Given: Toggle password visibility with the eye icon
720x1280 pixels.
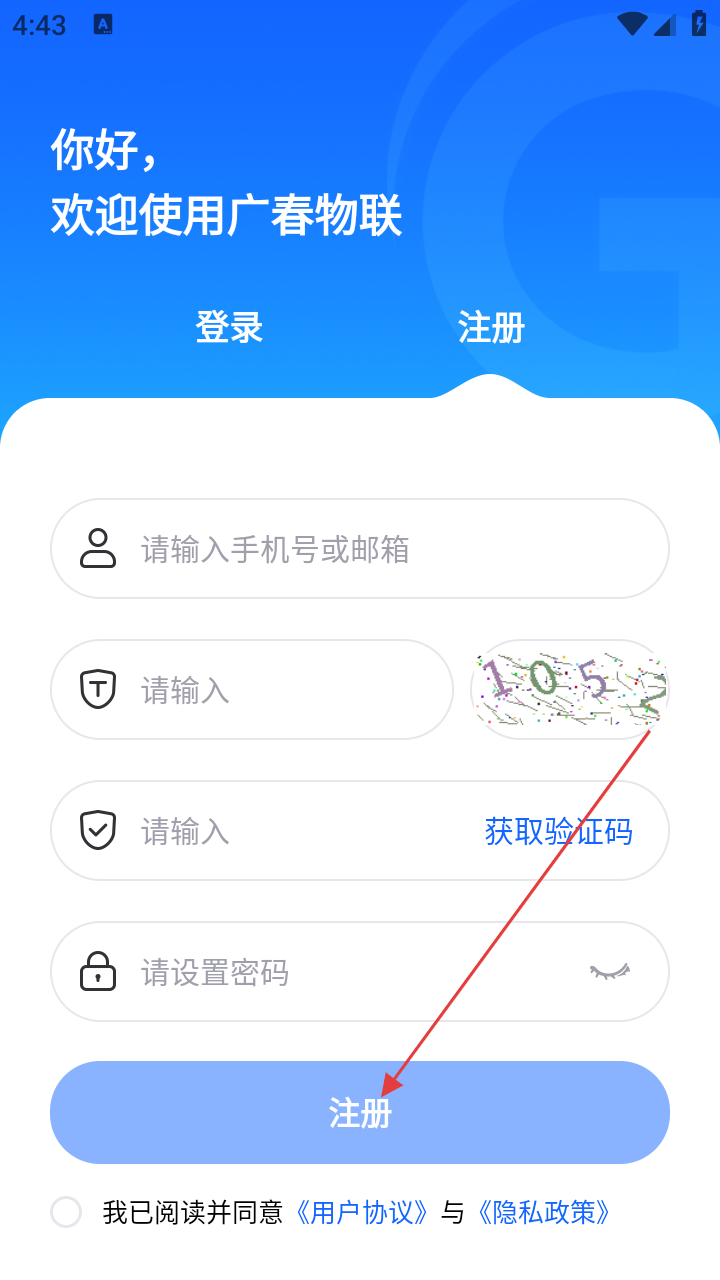Looking at the screenshot, I should coord(610,971).
